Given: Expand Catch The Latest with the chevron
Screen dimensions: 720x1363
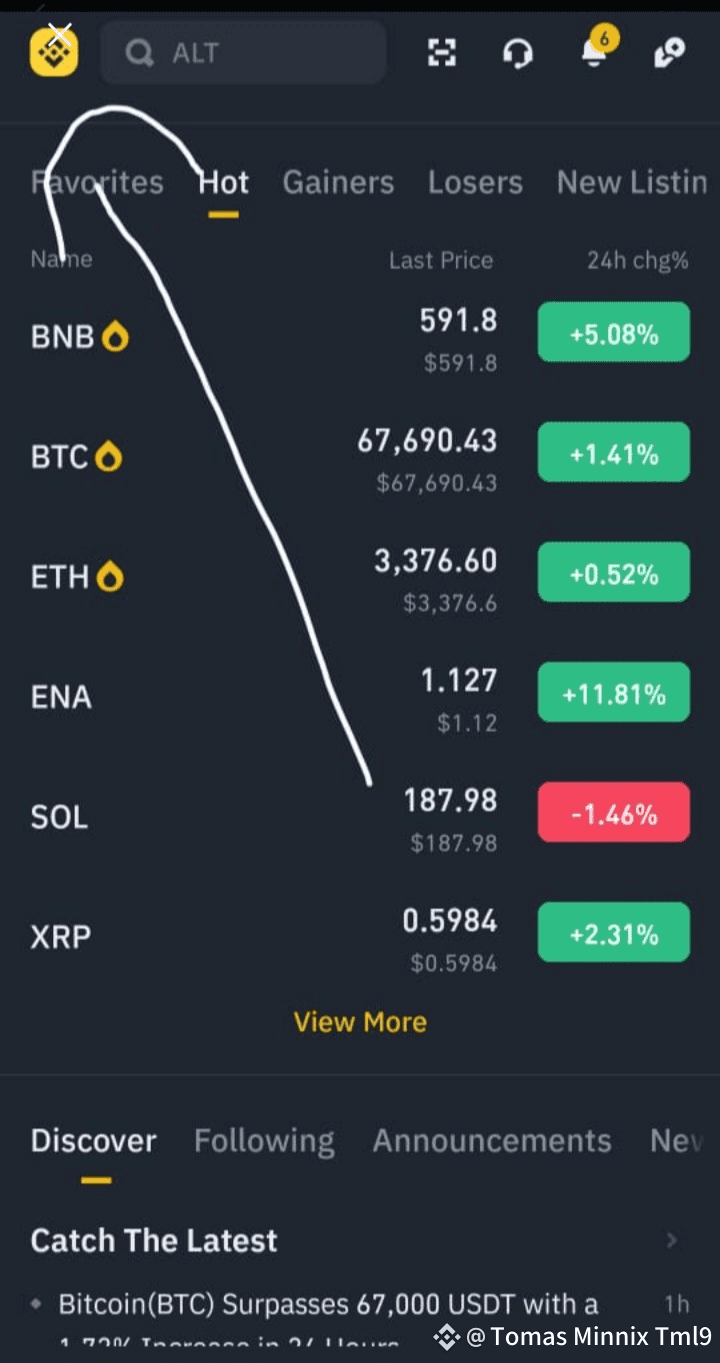Looking at the screenshot, I should [671, 1241].
